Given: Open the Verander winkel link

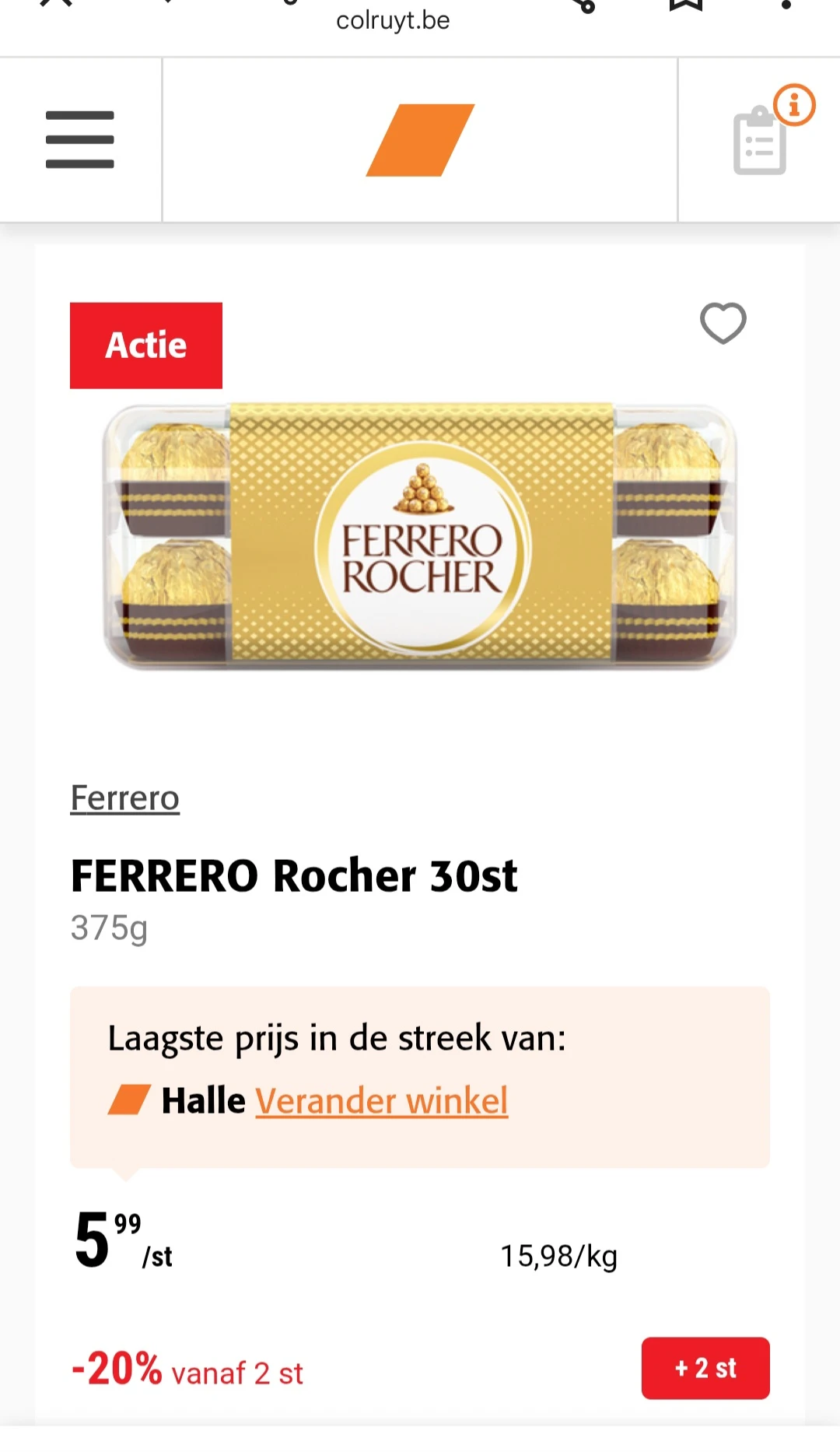Looking at the screenshot, I should tap(381, 1100).
